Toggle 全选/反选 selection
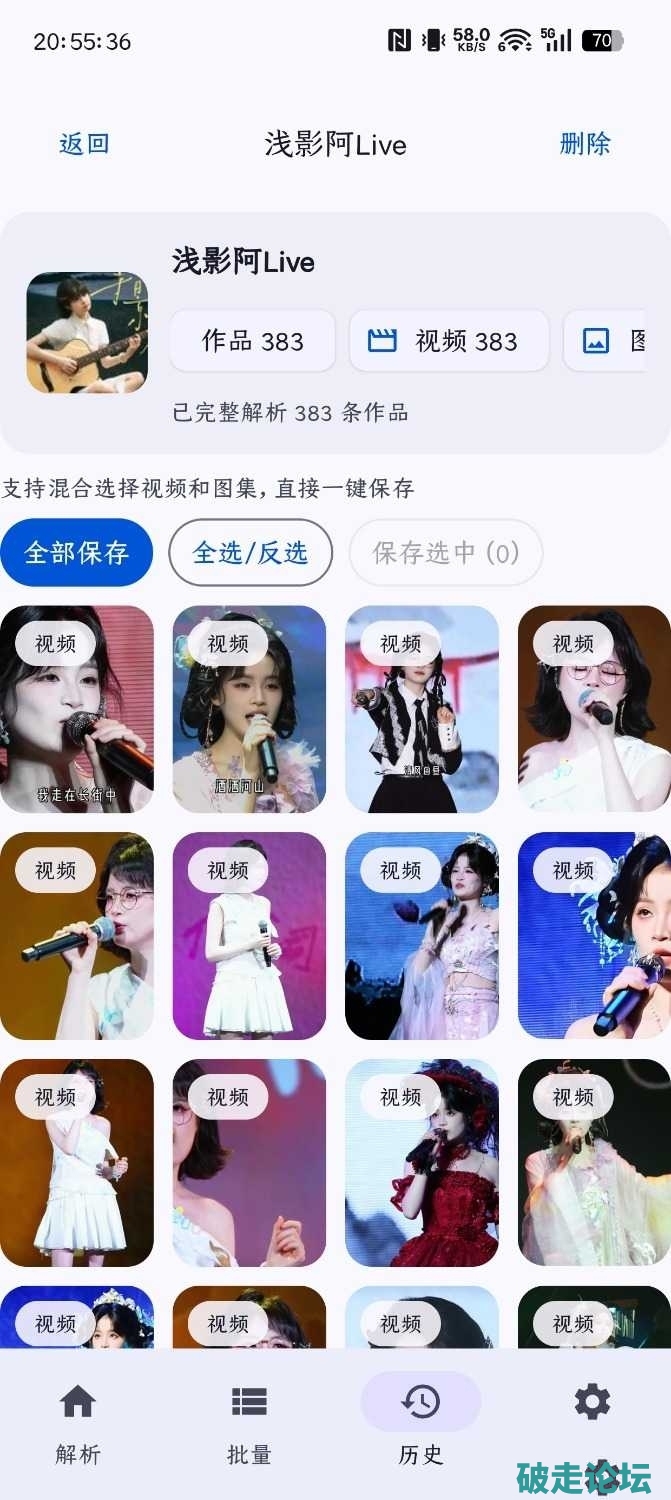 (x=250, y=552)
